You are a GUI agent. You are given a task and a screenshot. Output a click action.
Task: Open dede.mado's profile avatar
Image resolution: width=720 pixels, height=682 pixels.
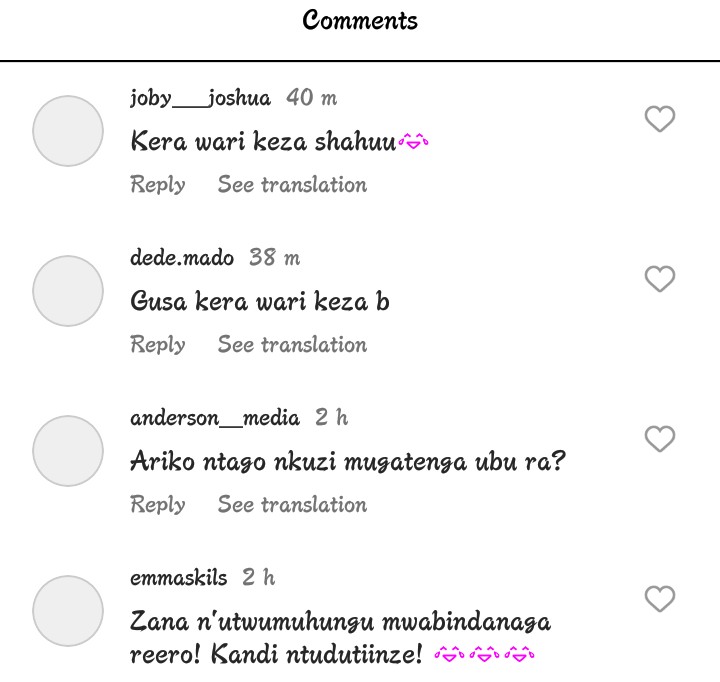[x=68, y=291]
